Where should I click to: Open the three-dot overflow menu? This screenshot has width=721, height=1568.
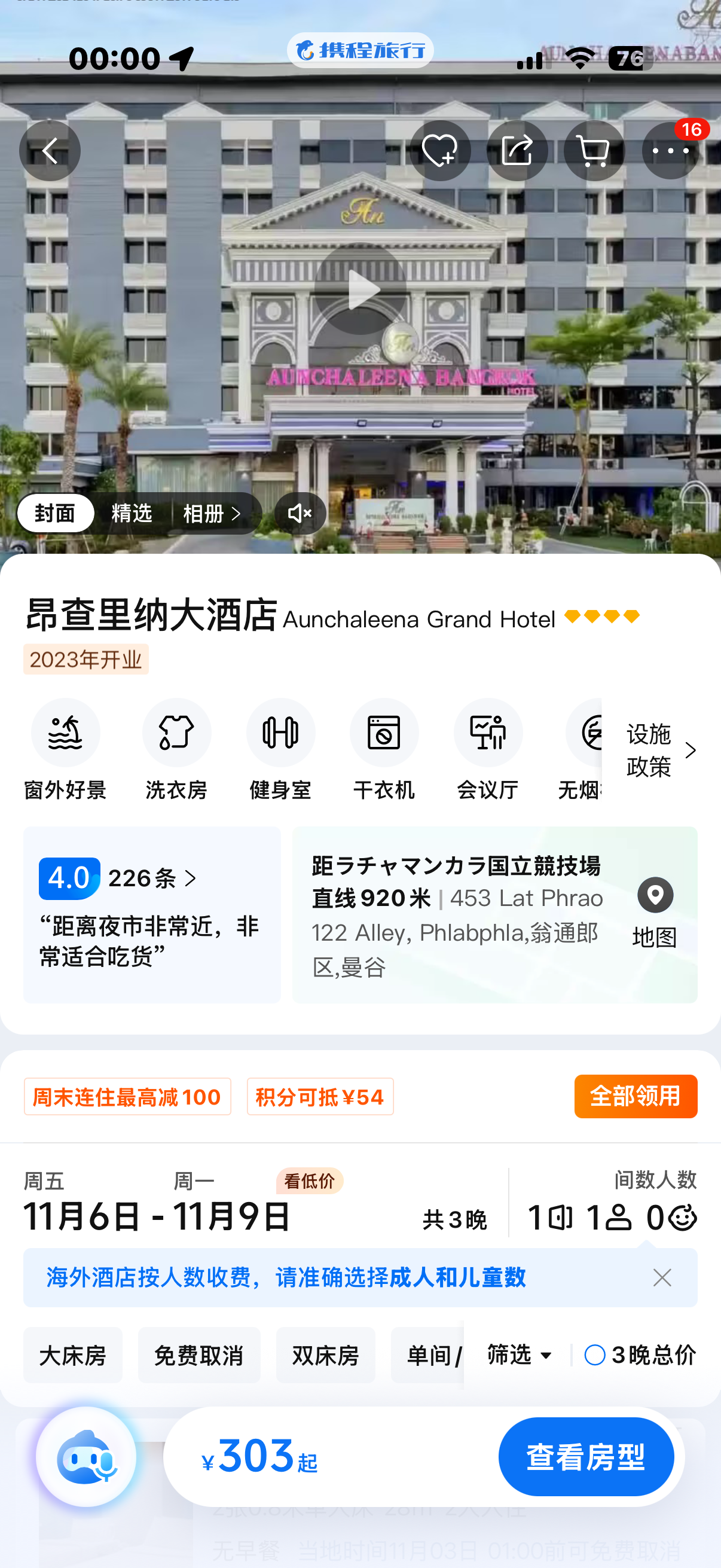click(x=671, y=150)
